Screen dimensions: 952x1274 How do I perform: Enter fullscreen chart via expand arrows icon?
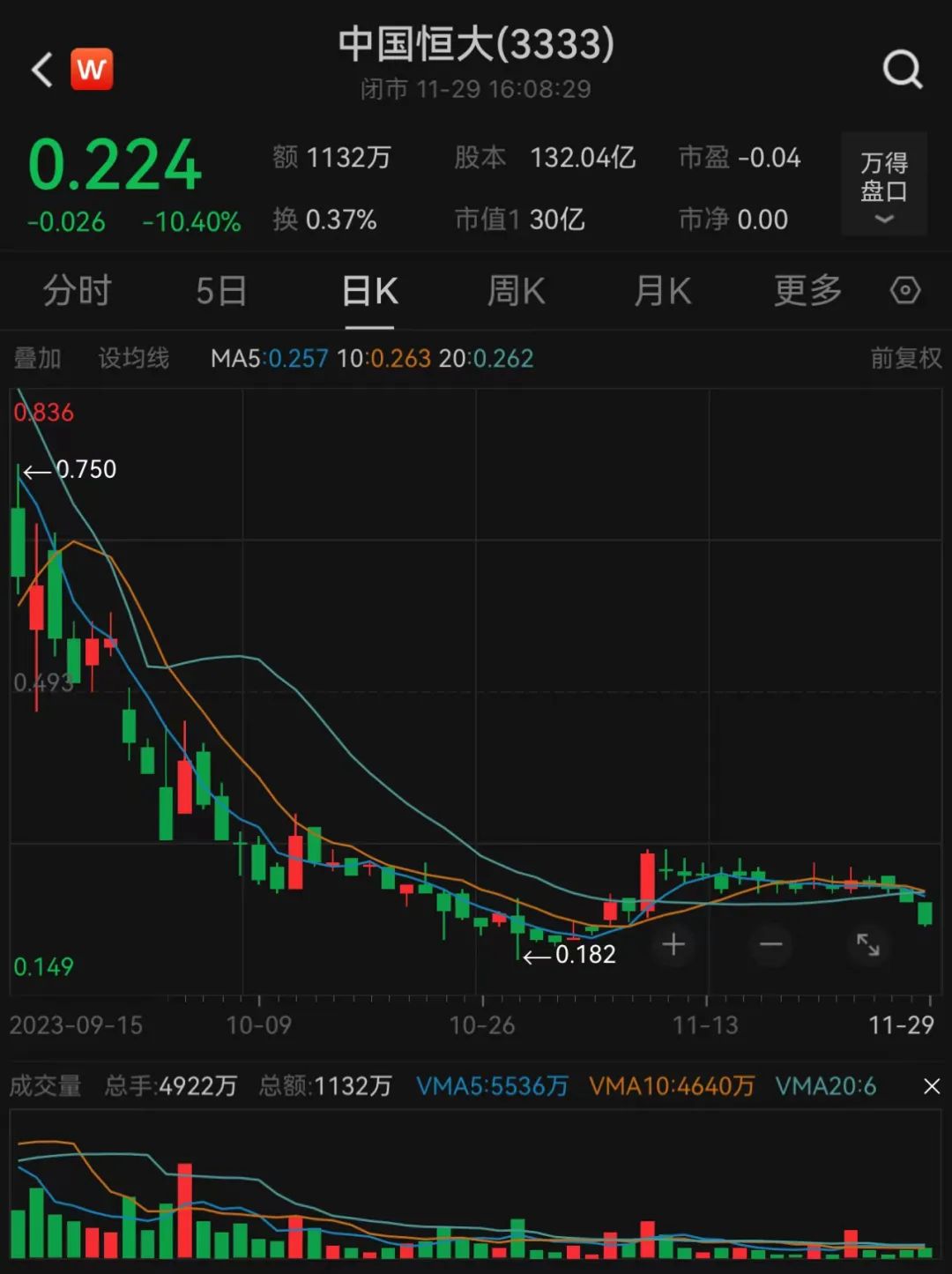coord(867,944)
